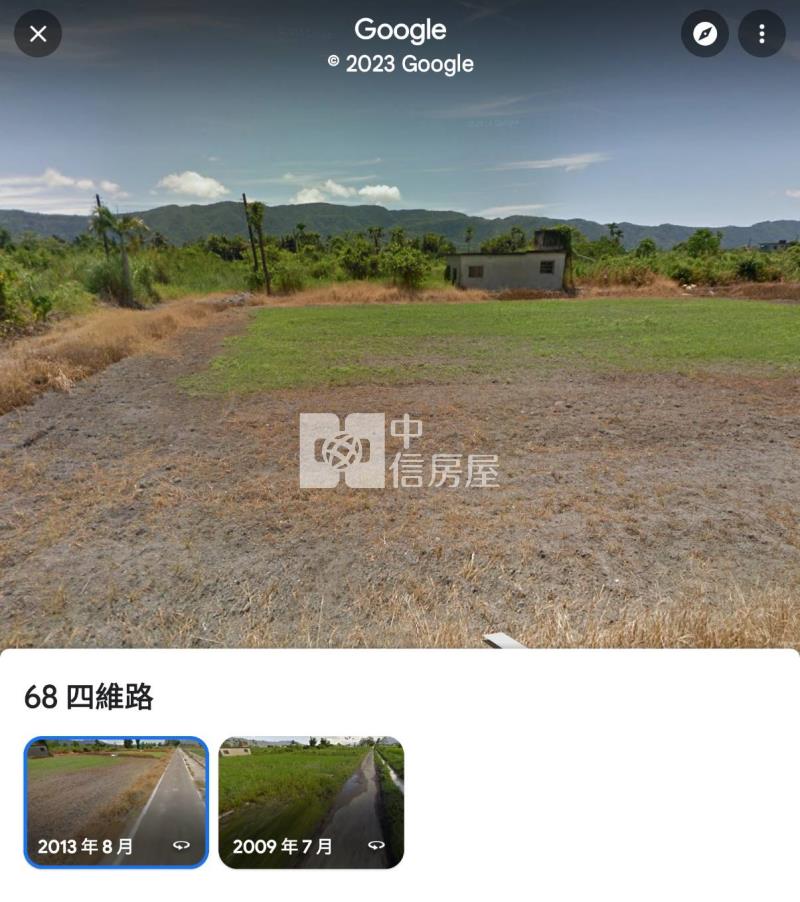Tap the X icon to exit Street View
Viewport: 800px width, 902px height.
coord(38,34)
